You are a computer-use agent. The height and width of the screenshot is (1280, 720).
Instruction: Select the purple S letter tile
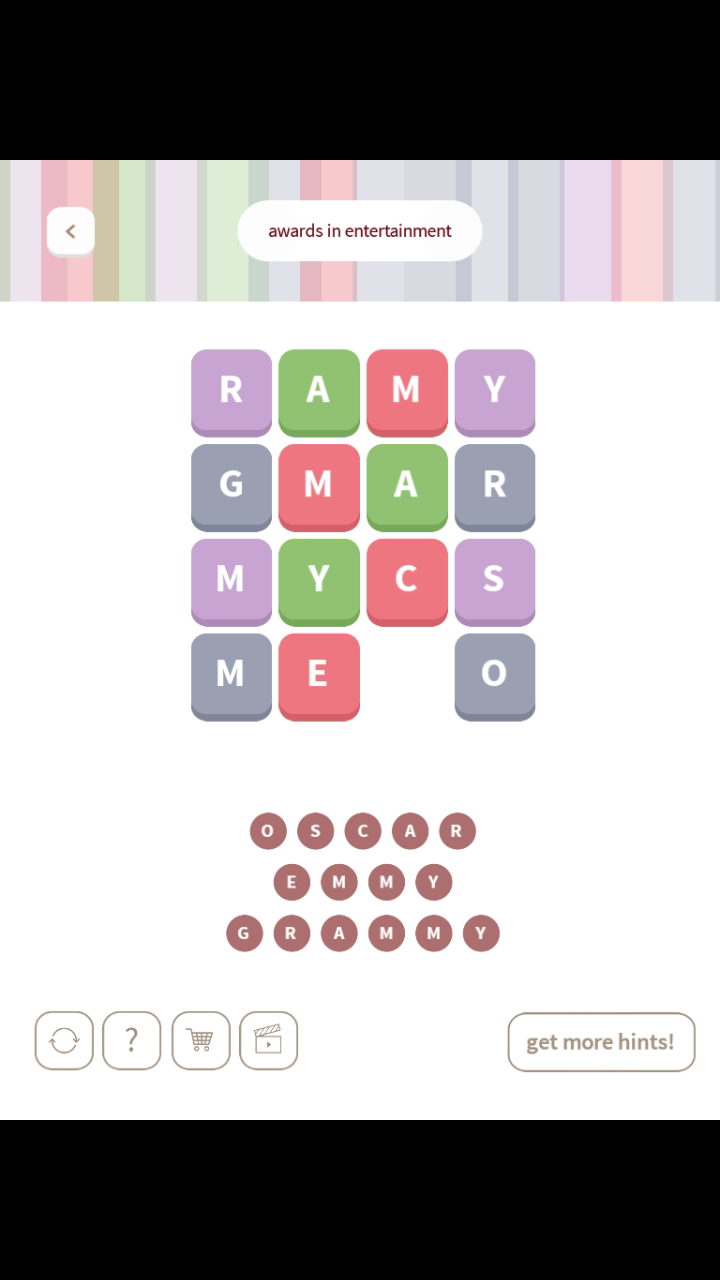pos(494,580)
